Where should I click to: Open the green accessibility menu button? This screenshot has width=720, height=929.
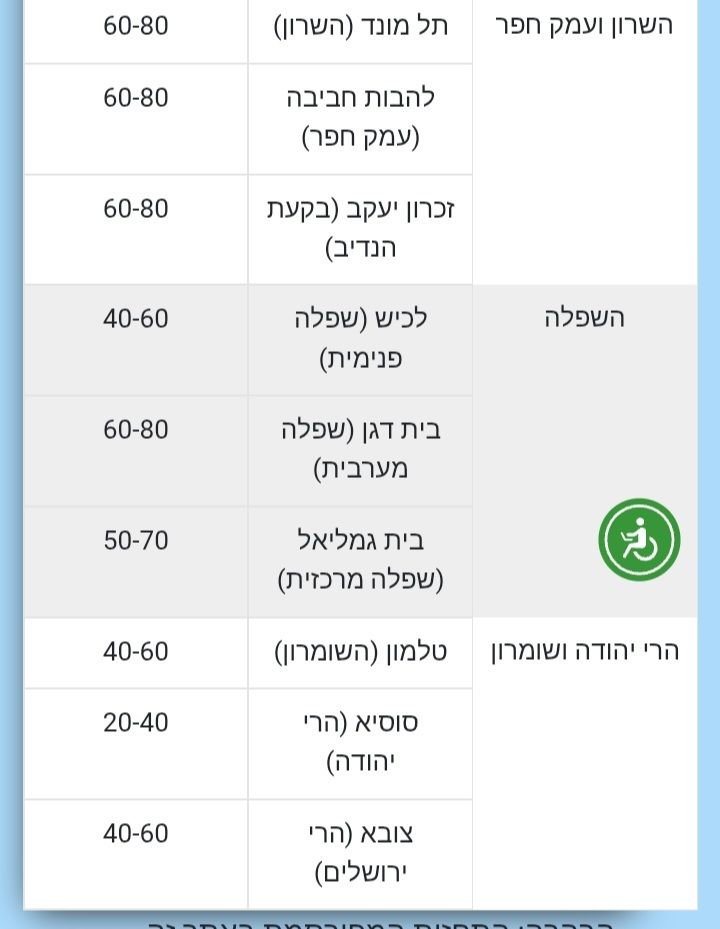(639, 540)
